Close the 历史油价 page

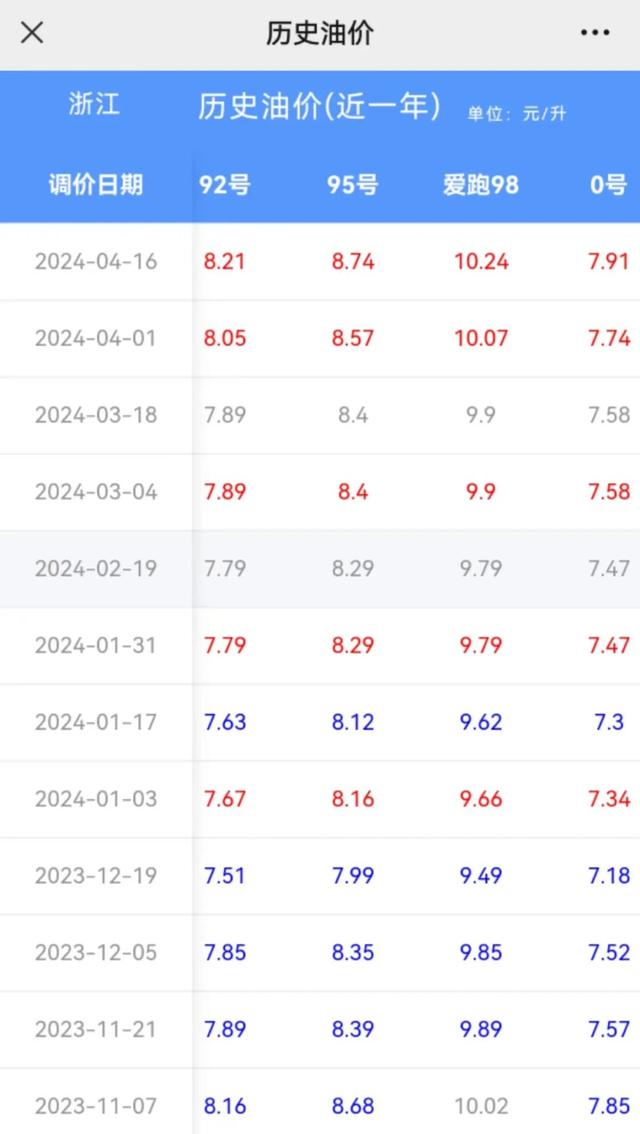32,33
